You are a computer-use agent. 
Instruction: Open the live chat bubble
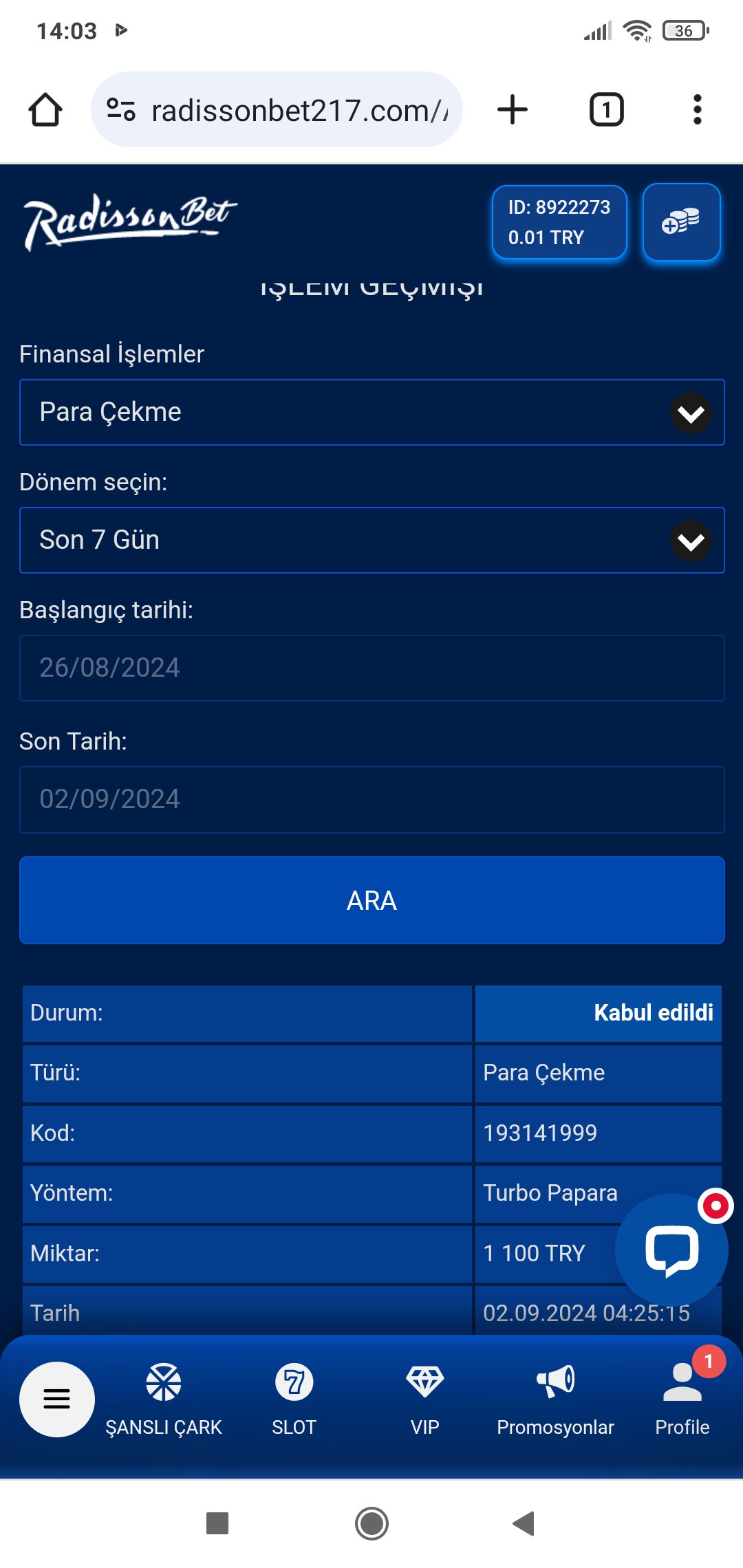tap(671, 1249)
